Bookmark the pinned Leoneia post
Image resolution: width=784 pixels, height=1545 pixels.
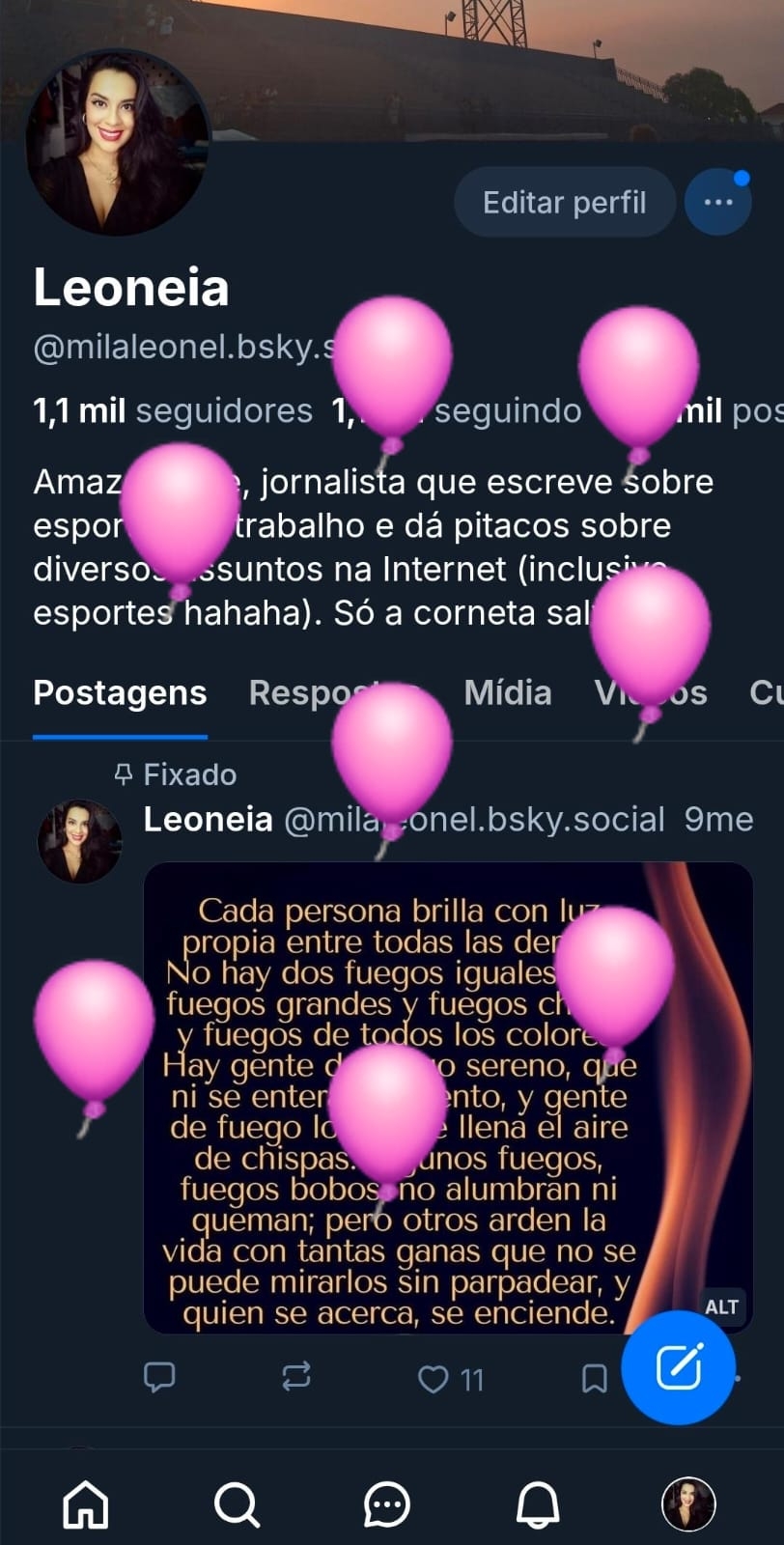[x=594, y=1379]
